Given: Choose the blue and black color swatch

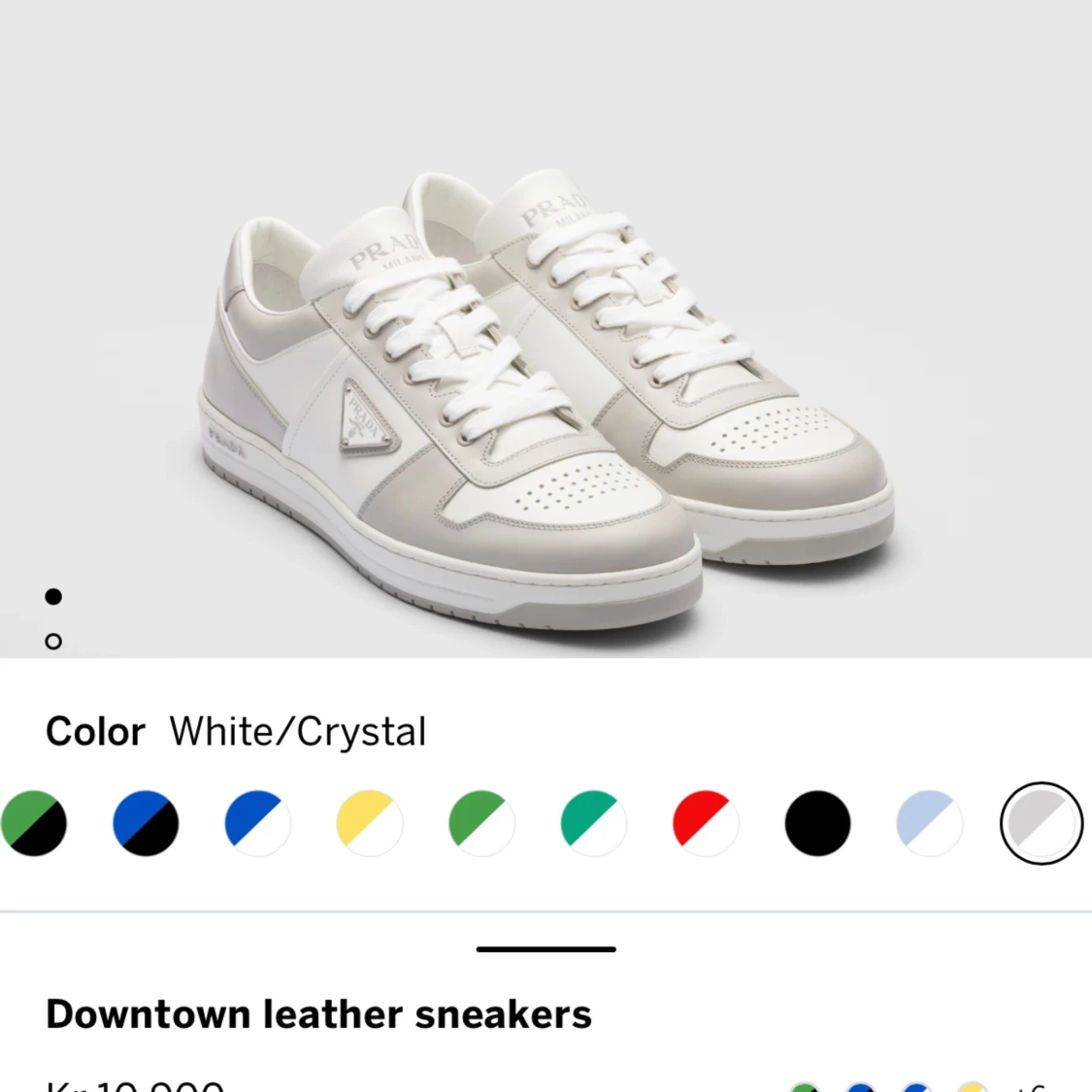Looking at the screenshot, I should (x=146, y=823).
